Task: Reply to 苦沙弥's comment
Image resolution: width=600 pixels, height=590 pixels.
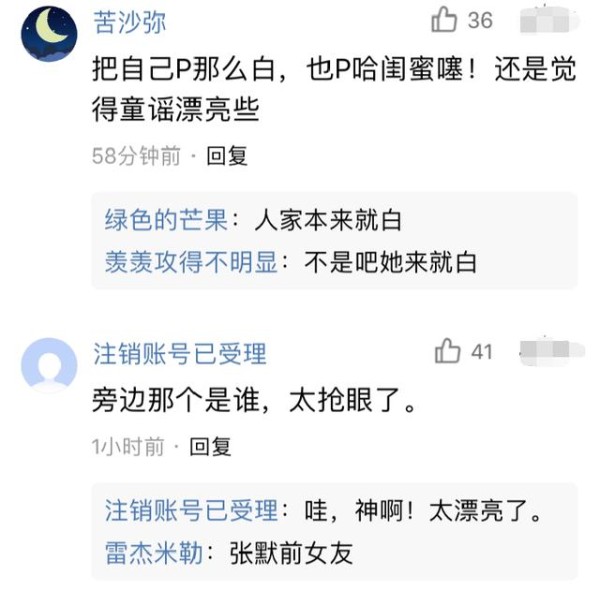Action: pyautogui.click(x=226, y=156)
